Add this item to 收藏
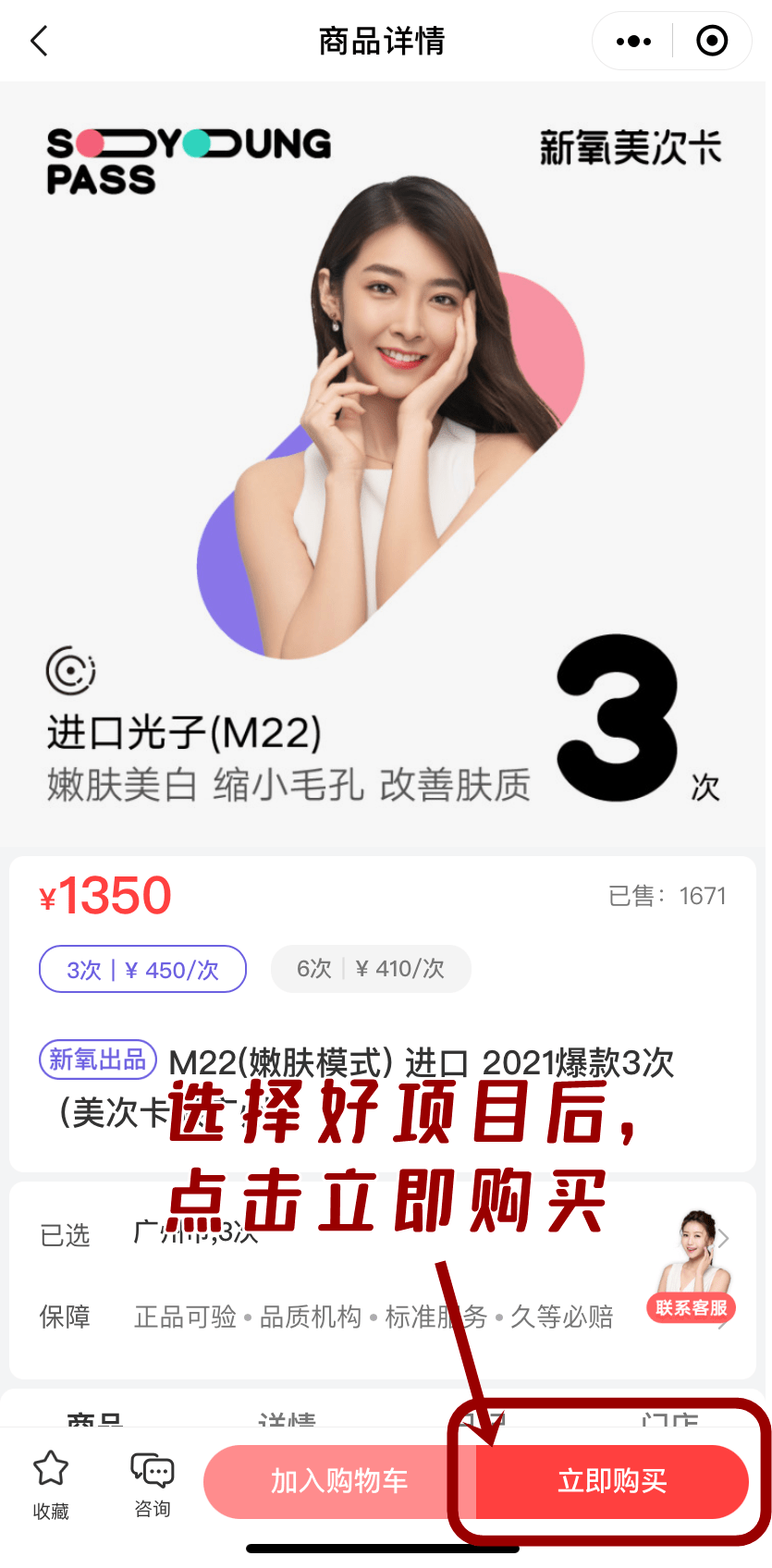This screenshot has width=772, height=1568. coord(51,1483)
